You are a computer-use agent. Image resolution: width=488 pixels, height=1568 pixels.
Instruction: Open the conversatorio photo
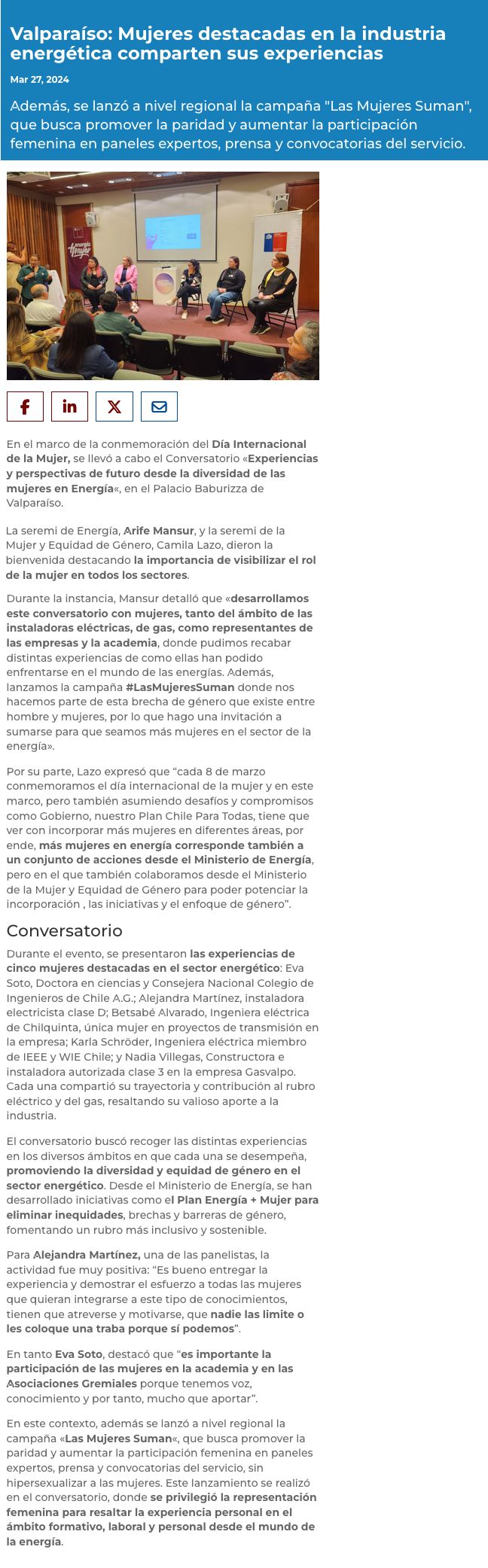pos(163,276)
